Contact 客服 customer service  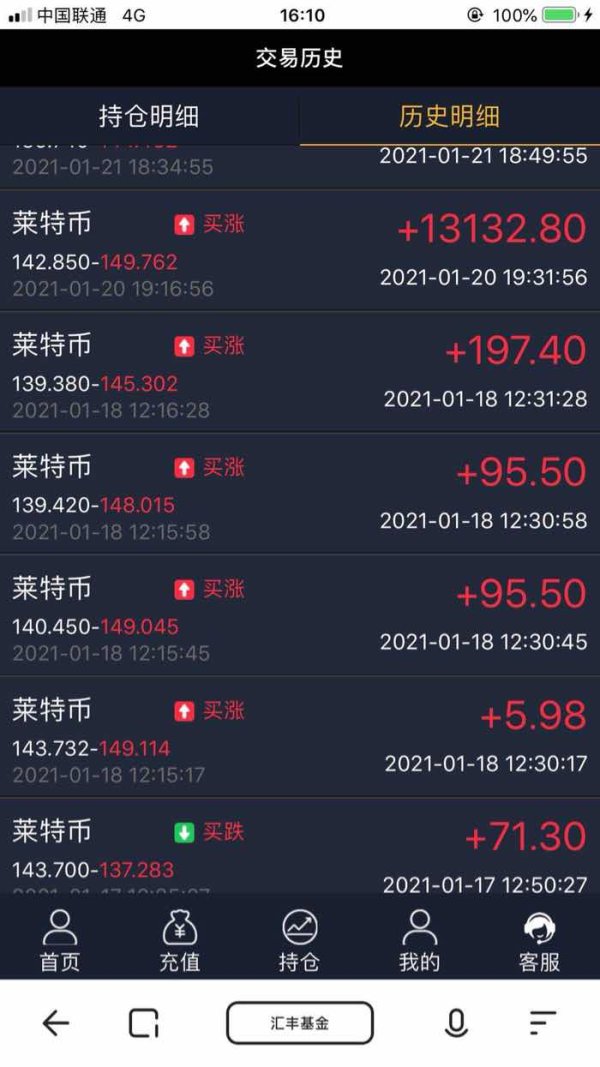tap(539, 941)
